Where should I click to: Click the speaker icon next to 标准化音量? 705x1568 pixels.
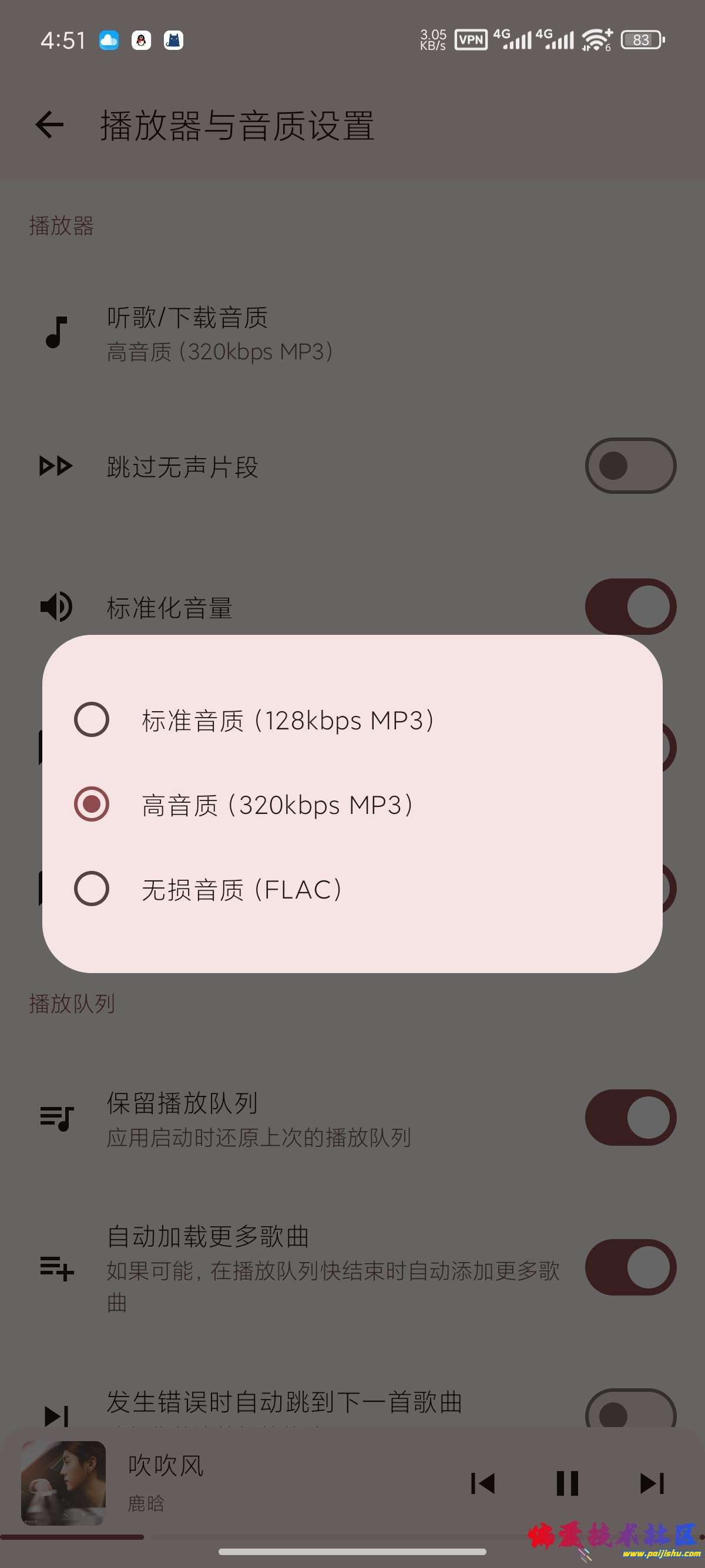coord(56,606)
